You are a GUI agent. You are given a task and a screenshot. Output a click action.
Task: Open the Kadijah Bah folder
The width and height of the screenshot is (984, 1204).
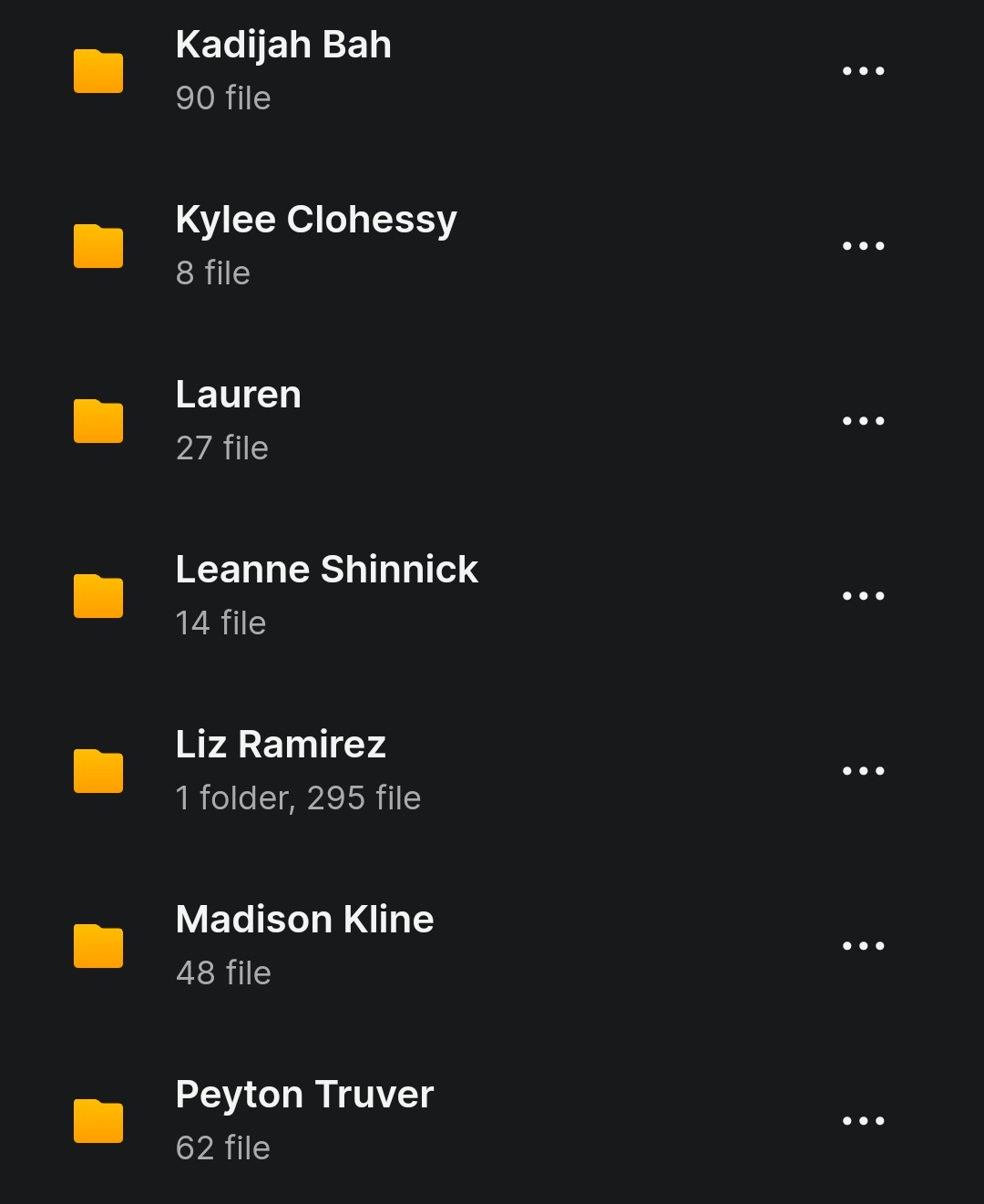point(283,70)
